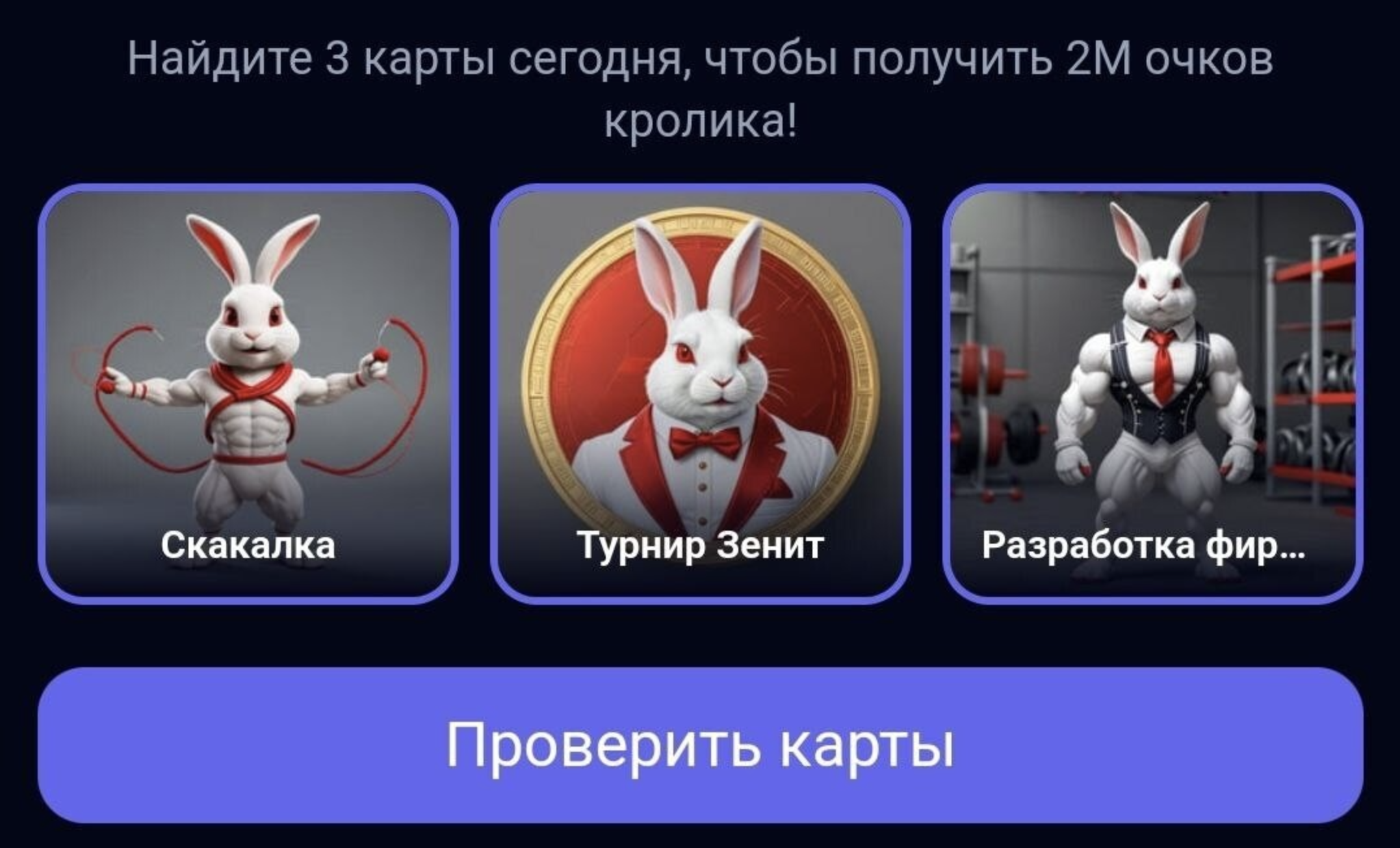The width and height of the screenshot is (1400, 848).
Task: Open the Скакалка card
Action: coord(248,394)
